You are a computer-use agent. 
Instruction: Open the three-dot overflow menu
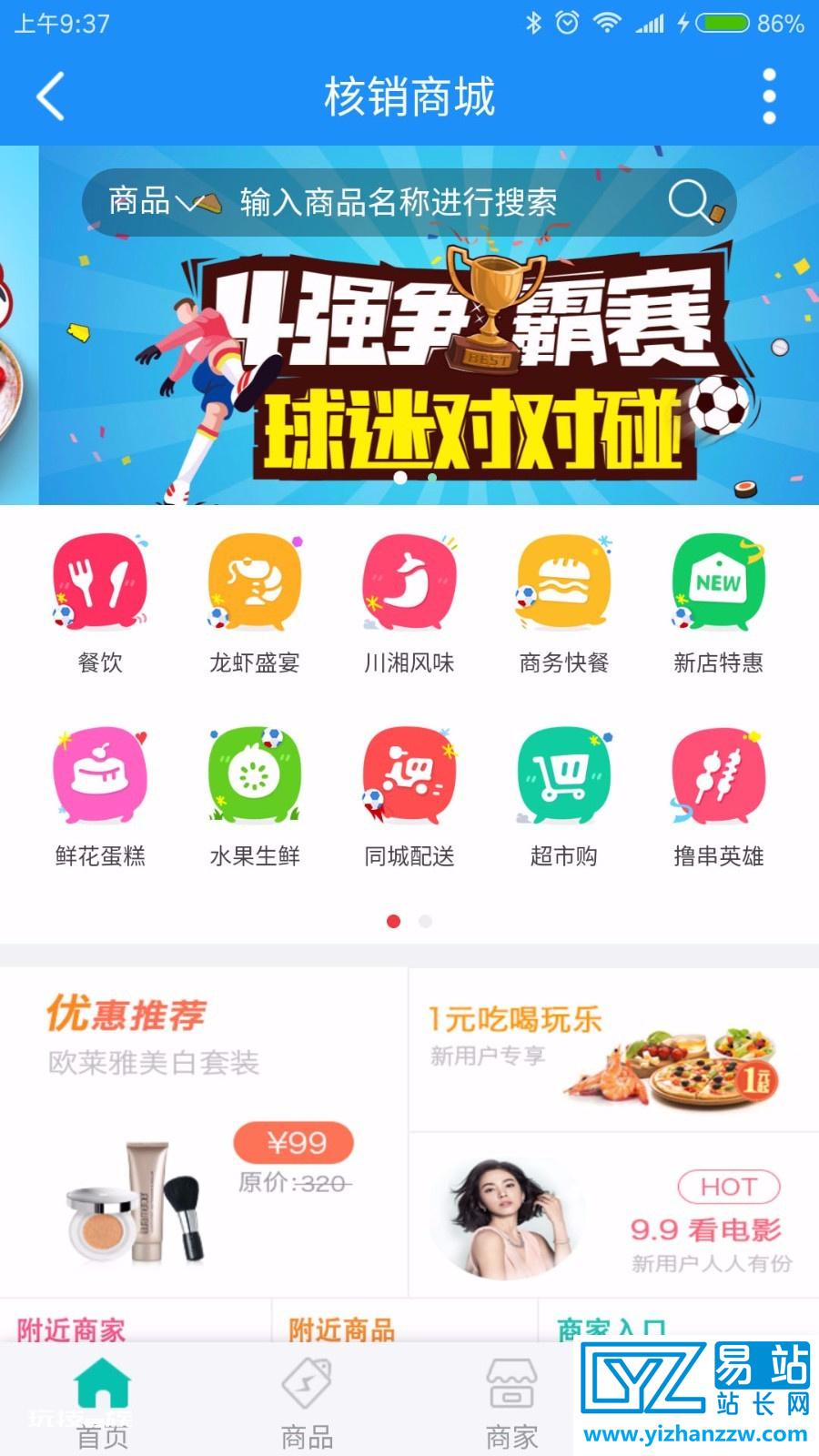(769, 96)
